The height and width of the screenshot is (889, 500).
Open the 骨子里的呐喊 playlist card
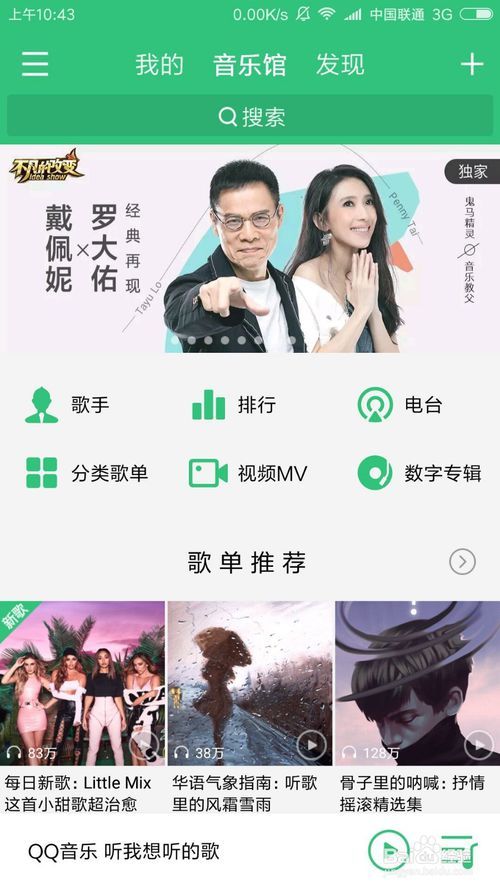(x=418, y=708)
